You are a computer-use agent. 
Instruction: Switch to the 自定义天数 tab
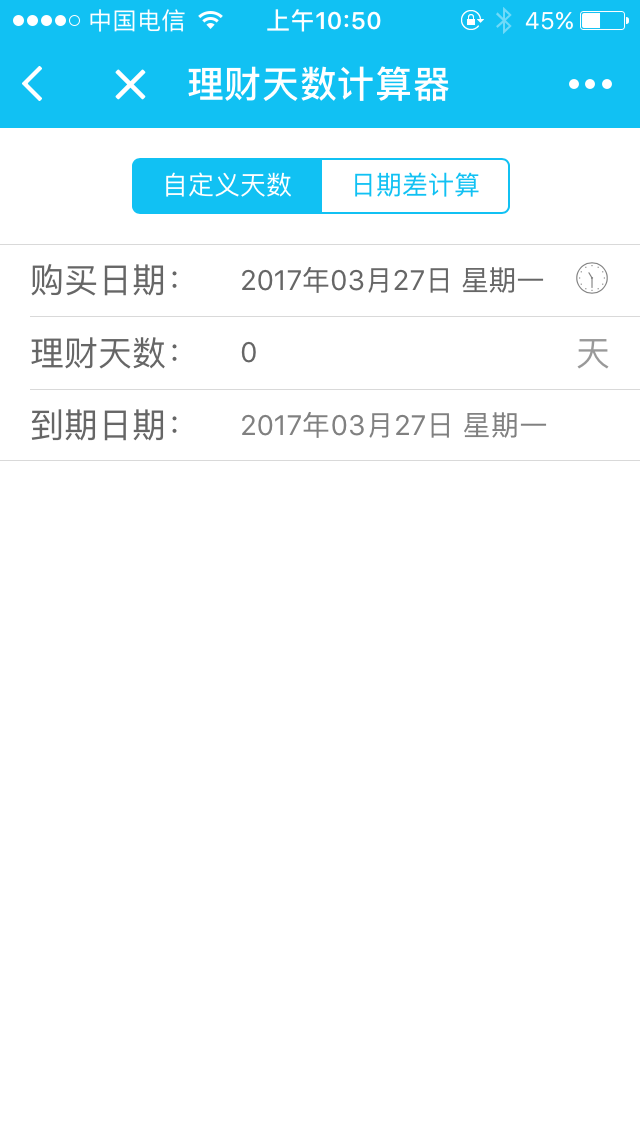click(x=227, y=186)
